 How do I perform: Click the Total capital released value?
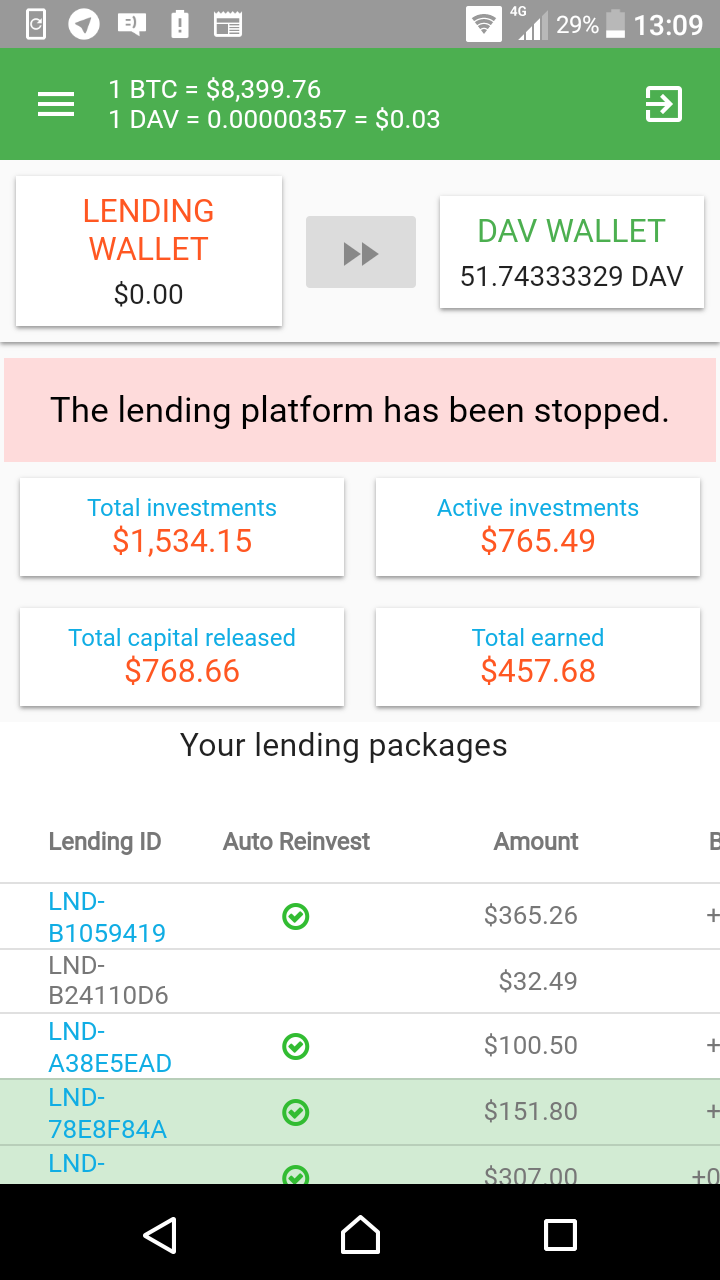point(181,671)
